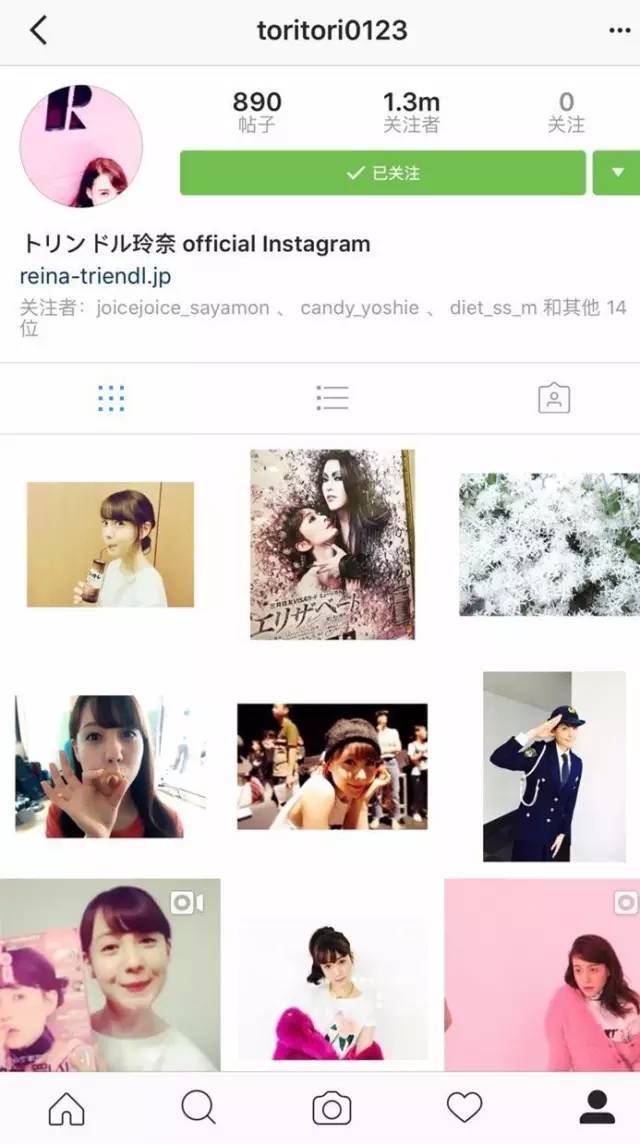Open the 1.3m 关注者 followers list
This screenshot has width=640, height=1144.
coord(411,112)
